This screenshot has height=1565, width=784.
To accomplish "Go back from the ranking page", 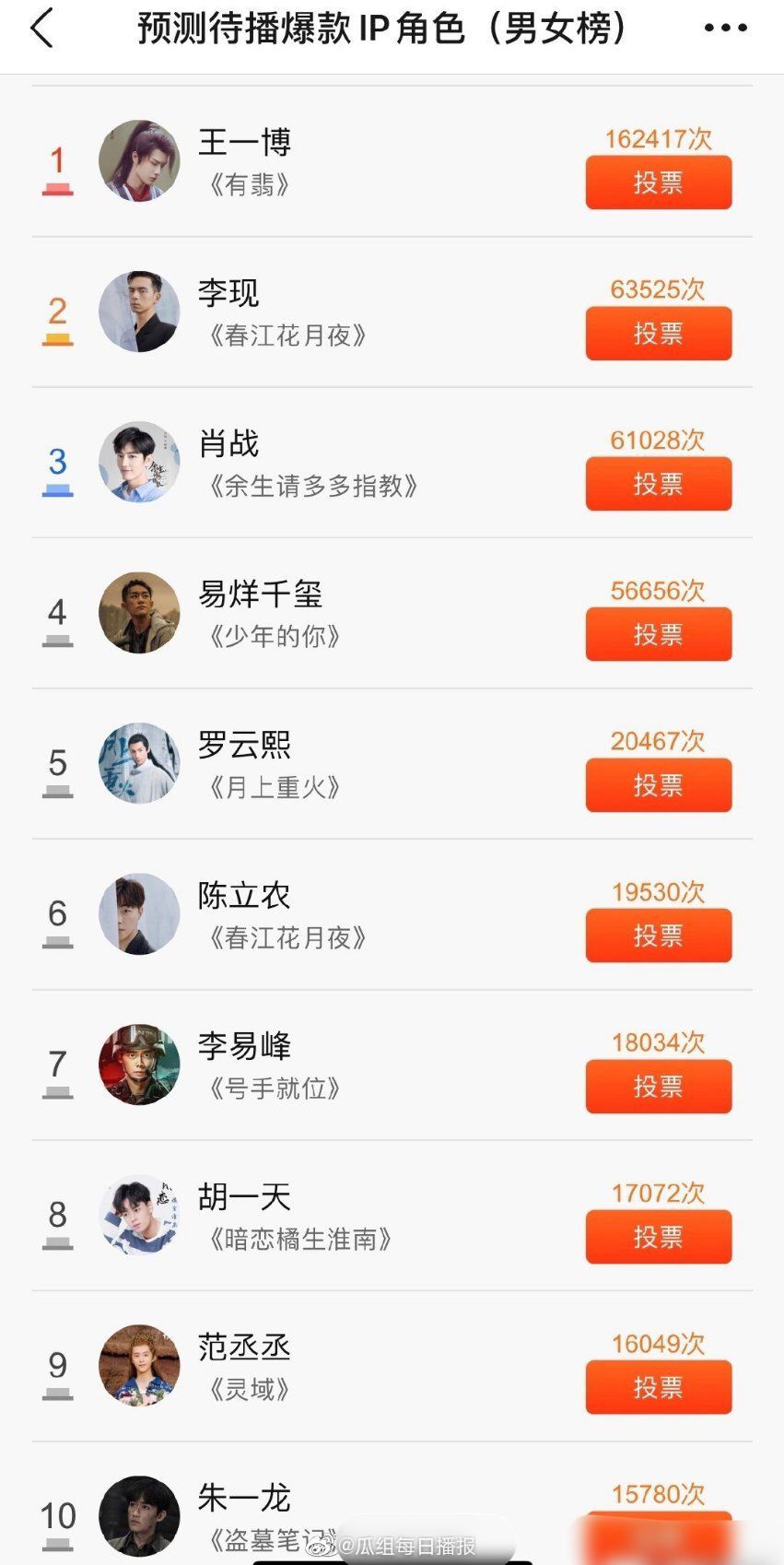I will point(42,28).
